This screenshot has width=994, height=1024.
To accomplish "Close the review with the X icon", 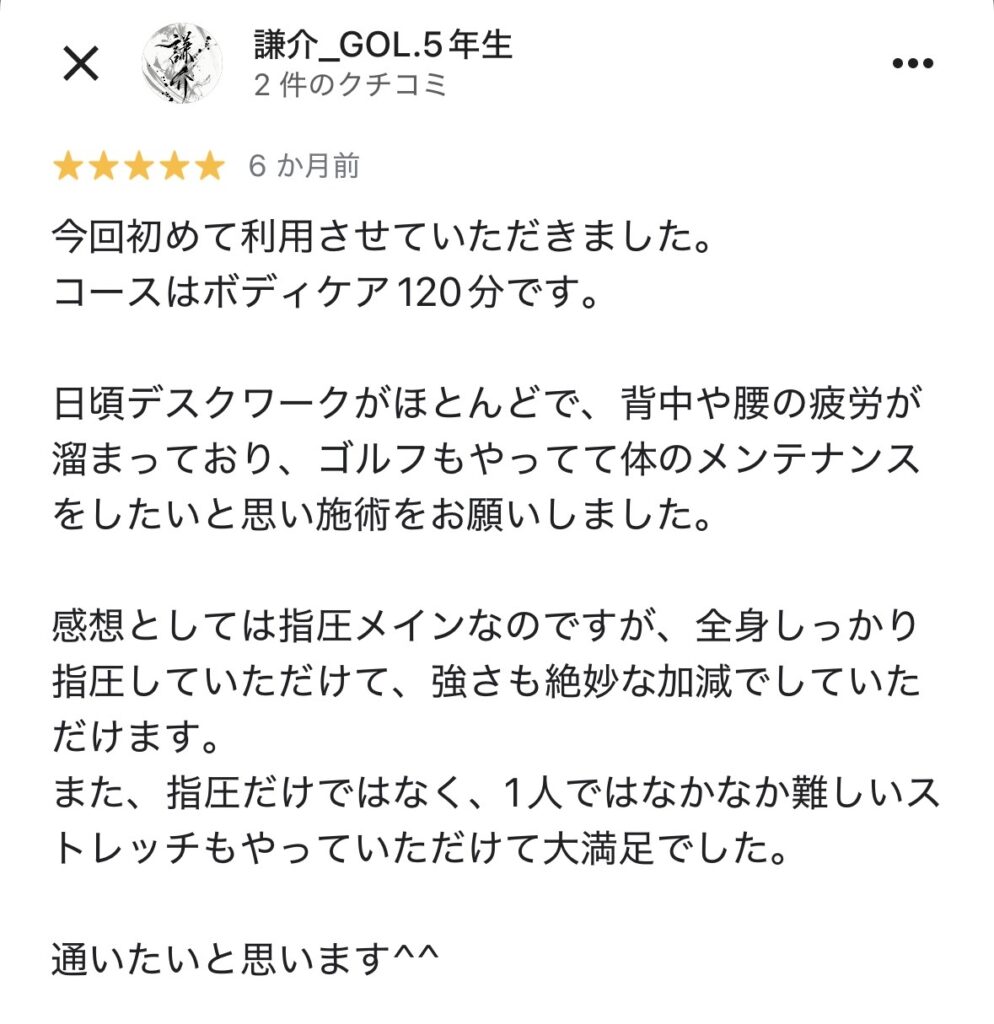I will 80,64.
